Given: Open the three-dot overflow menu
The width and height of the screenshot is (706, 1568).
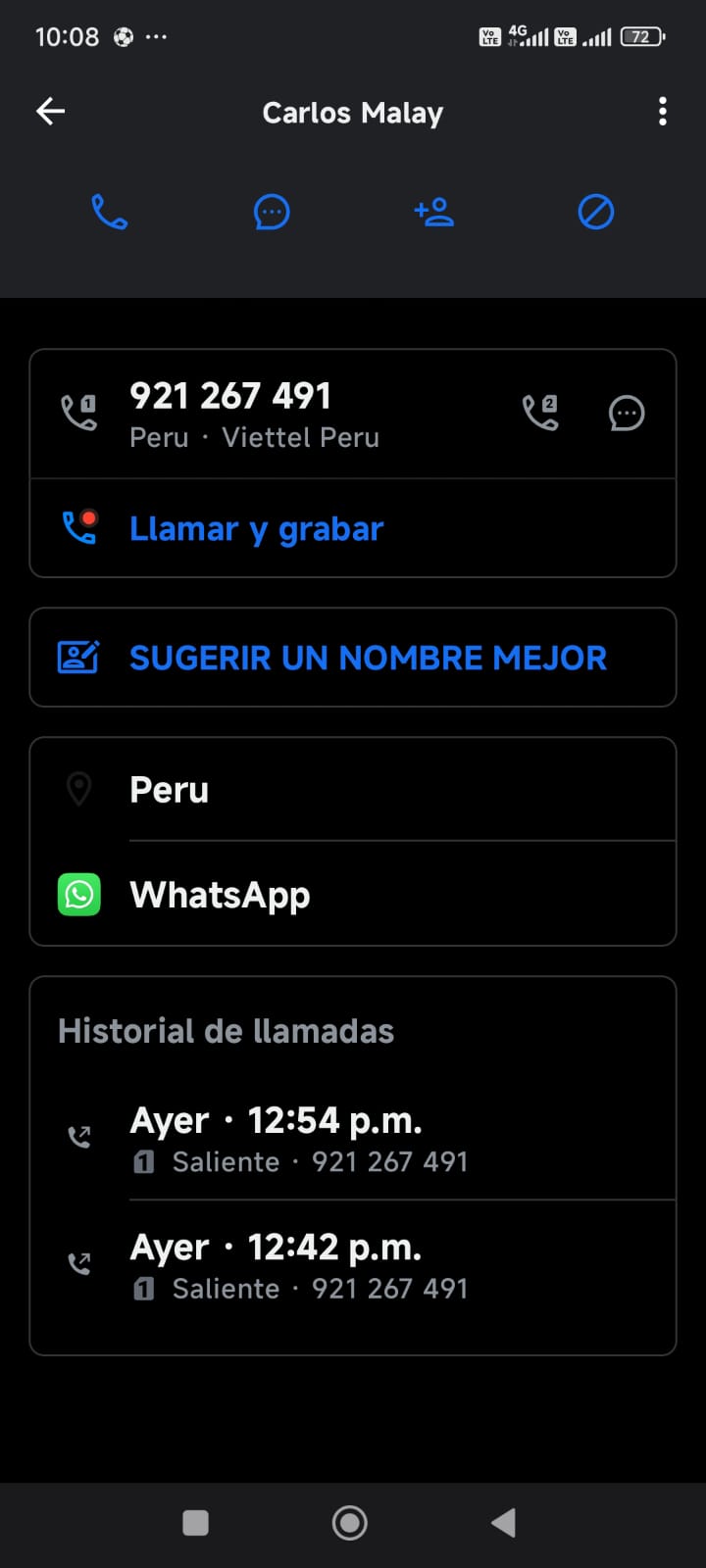Looking at the screenshot, I should [663, 112].
